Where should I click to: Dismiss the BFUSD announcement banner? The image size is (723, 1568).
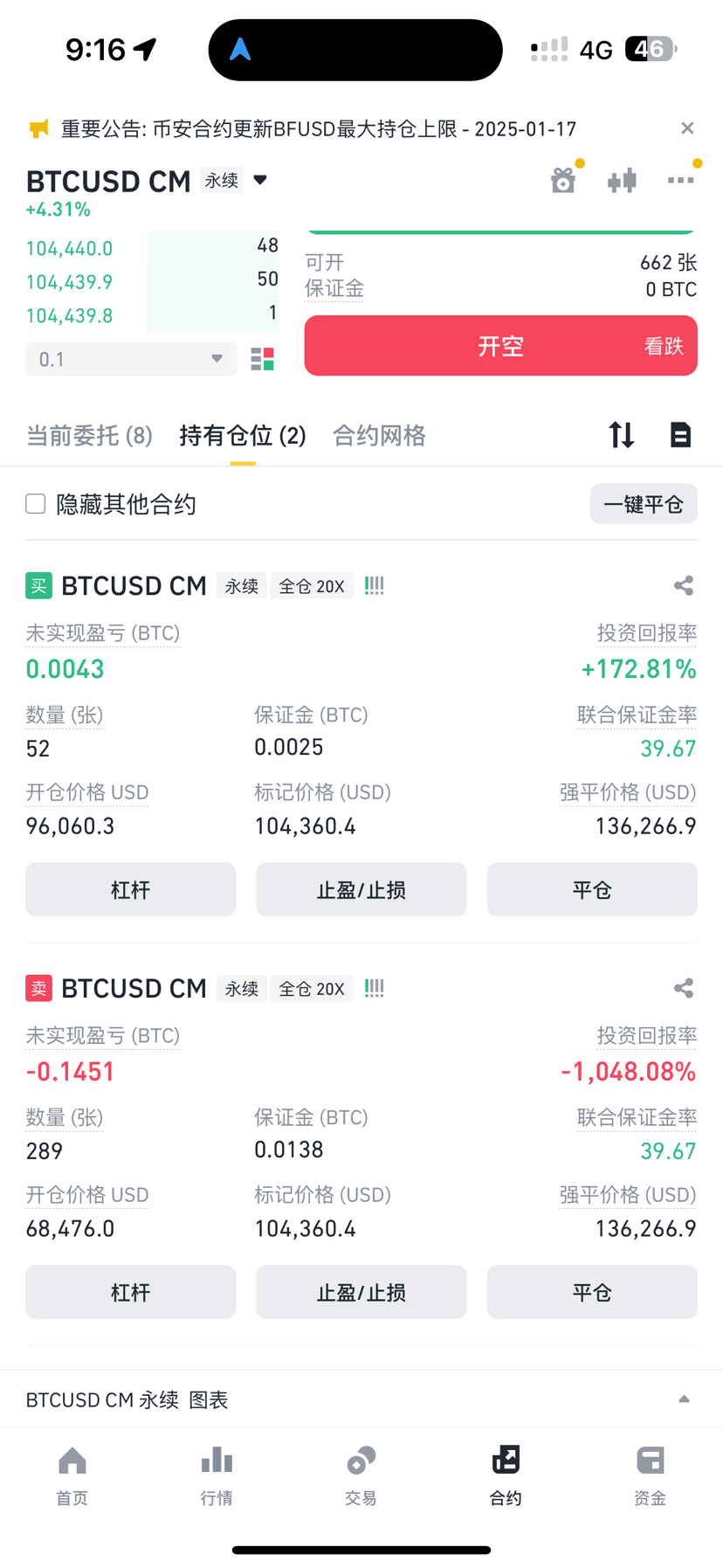687,128
